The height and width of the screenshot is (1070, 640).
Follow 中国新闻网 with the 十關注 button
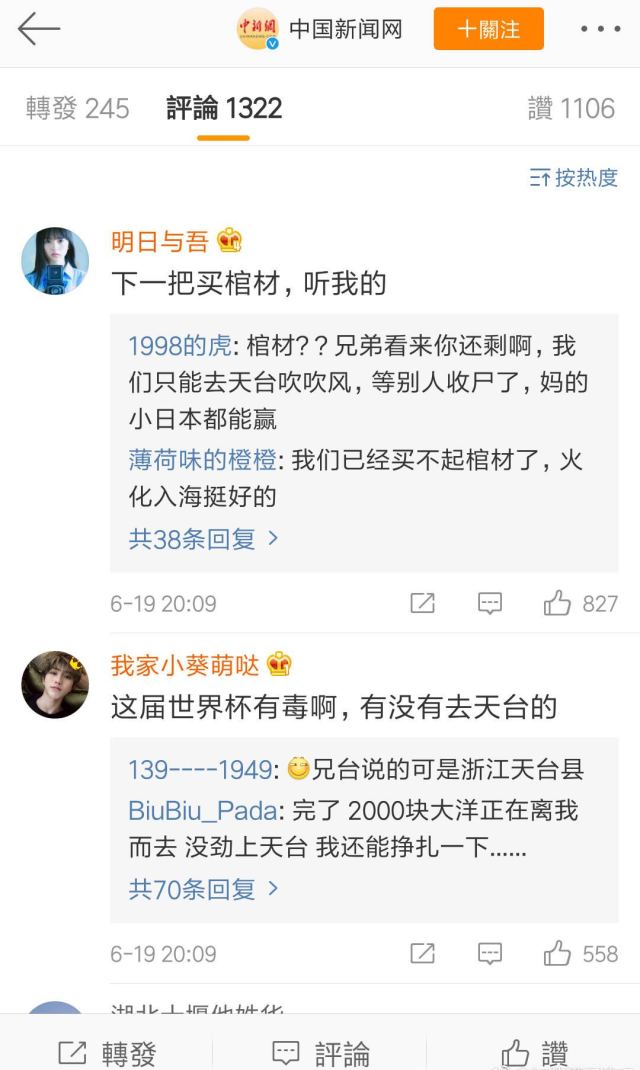[488, 29]
